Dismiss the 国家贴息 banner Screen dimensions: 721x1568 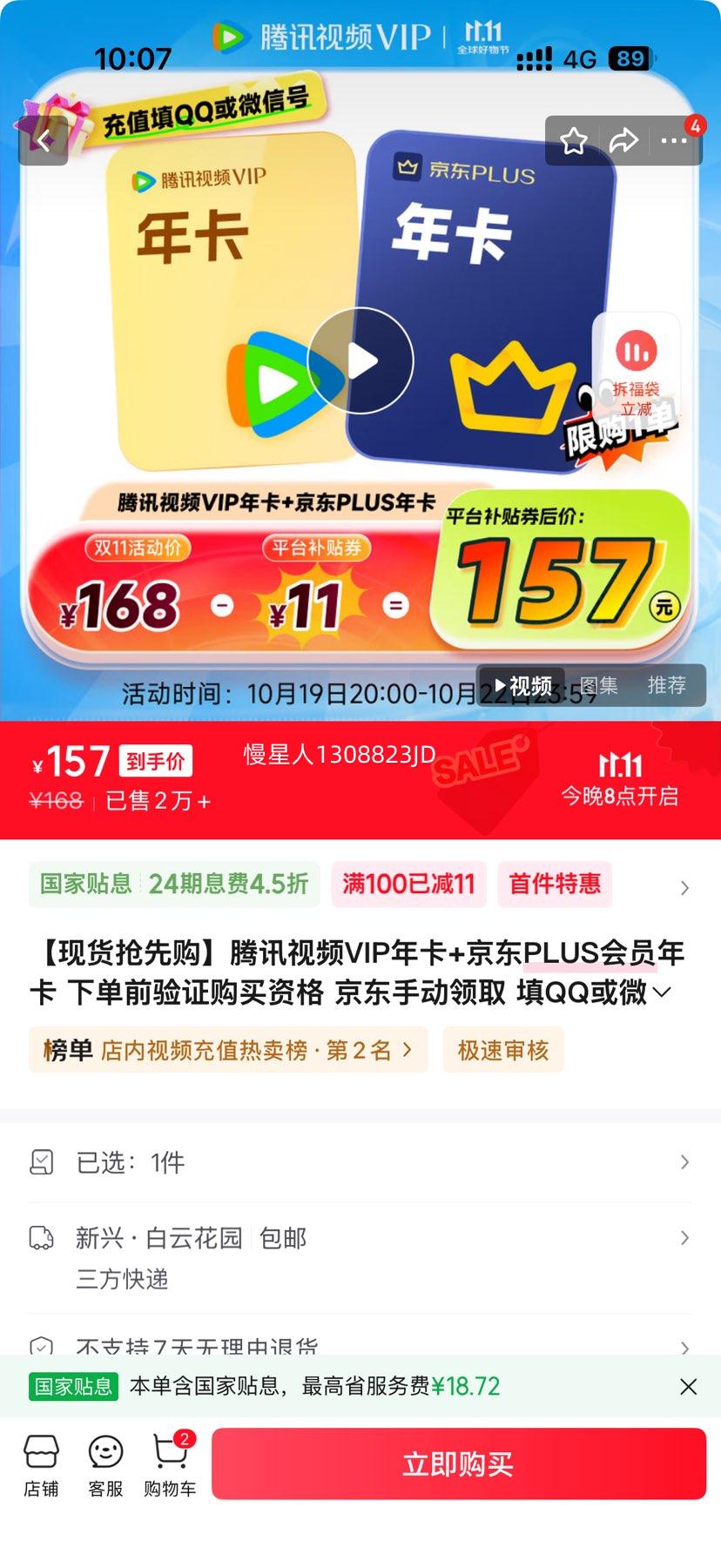pyautogui.click(x=688, y=1386)
